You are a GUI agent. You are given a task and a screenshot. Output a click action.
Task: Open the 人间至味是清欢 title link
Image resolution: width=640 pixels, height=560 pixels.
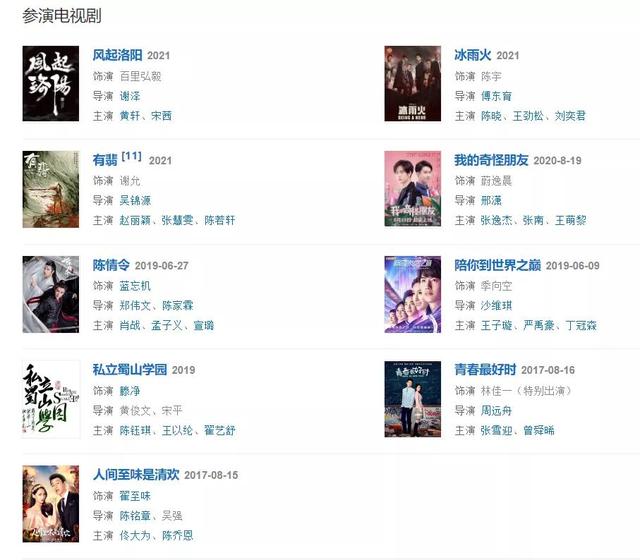(136, 475)
